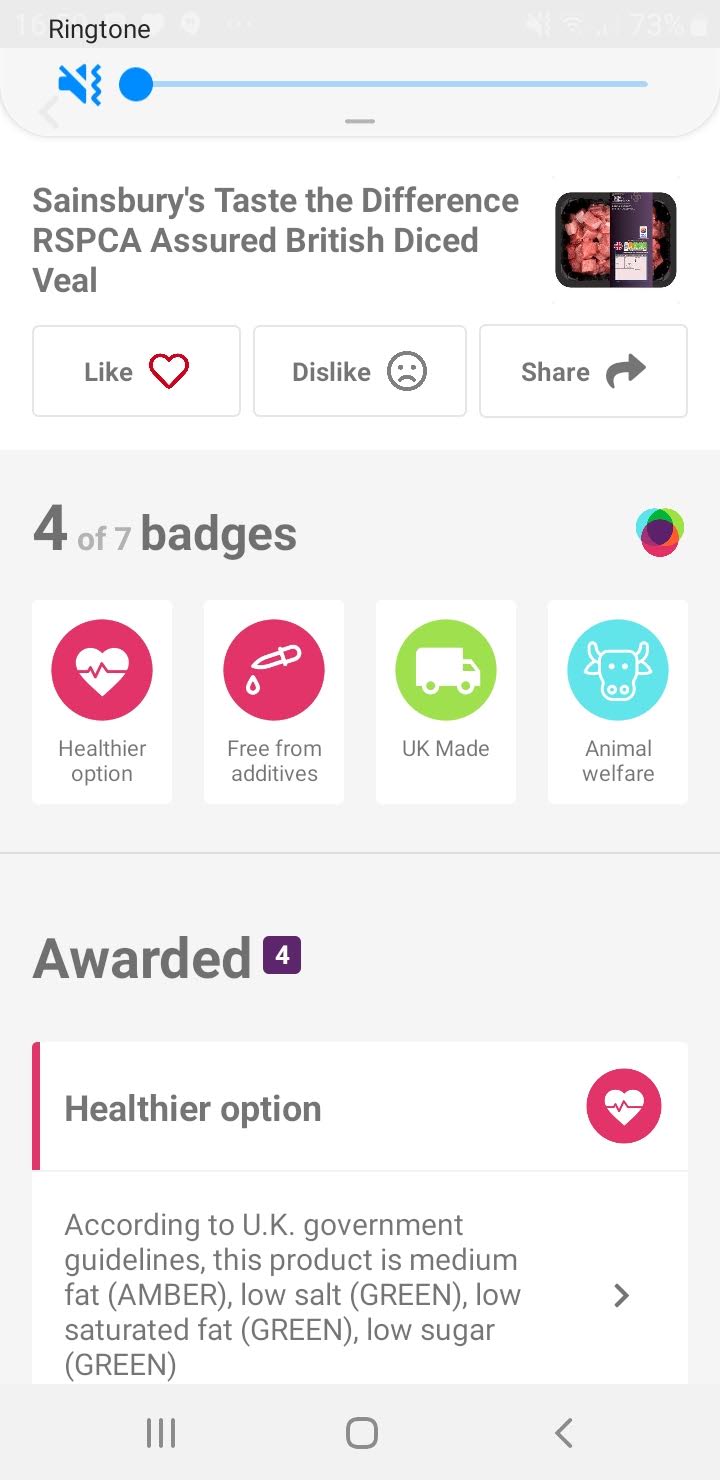Share this product
Image resolution: width=720 pixels, height=1480 pixels.
click(x=583, y=371)
